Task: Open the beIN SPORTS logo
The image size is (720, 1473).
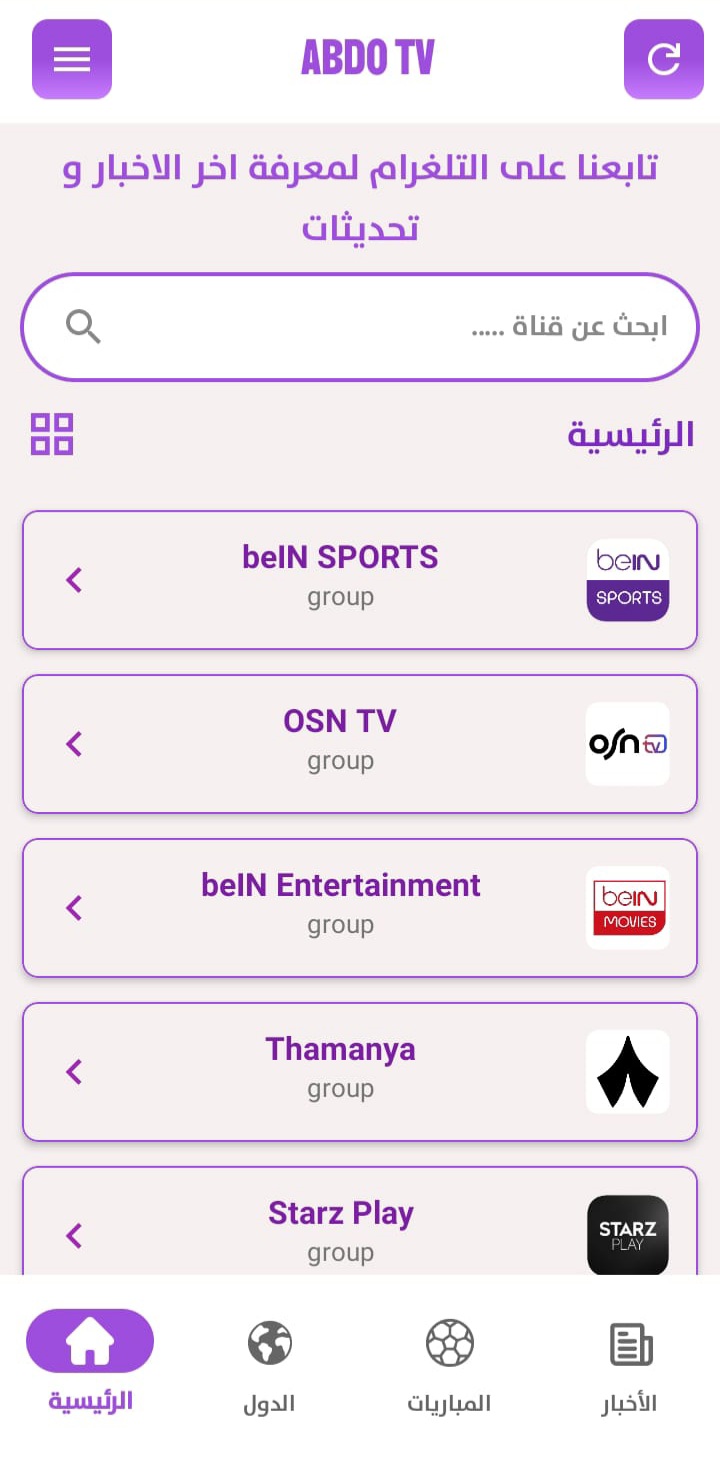Action: point(627,580)
